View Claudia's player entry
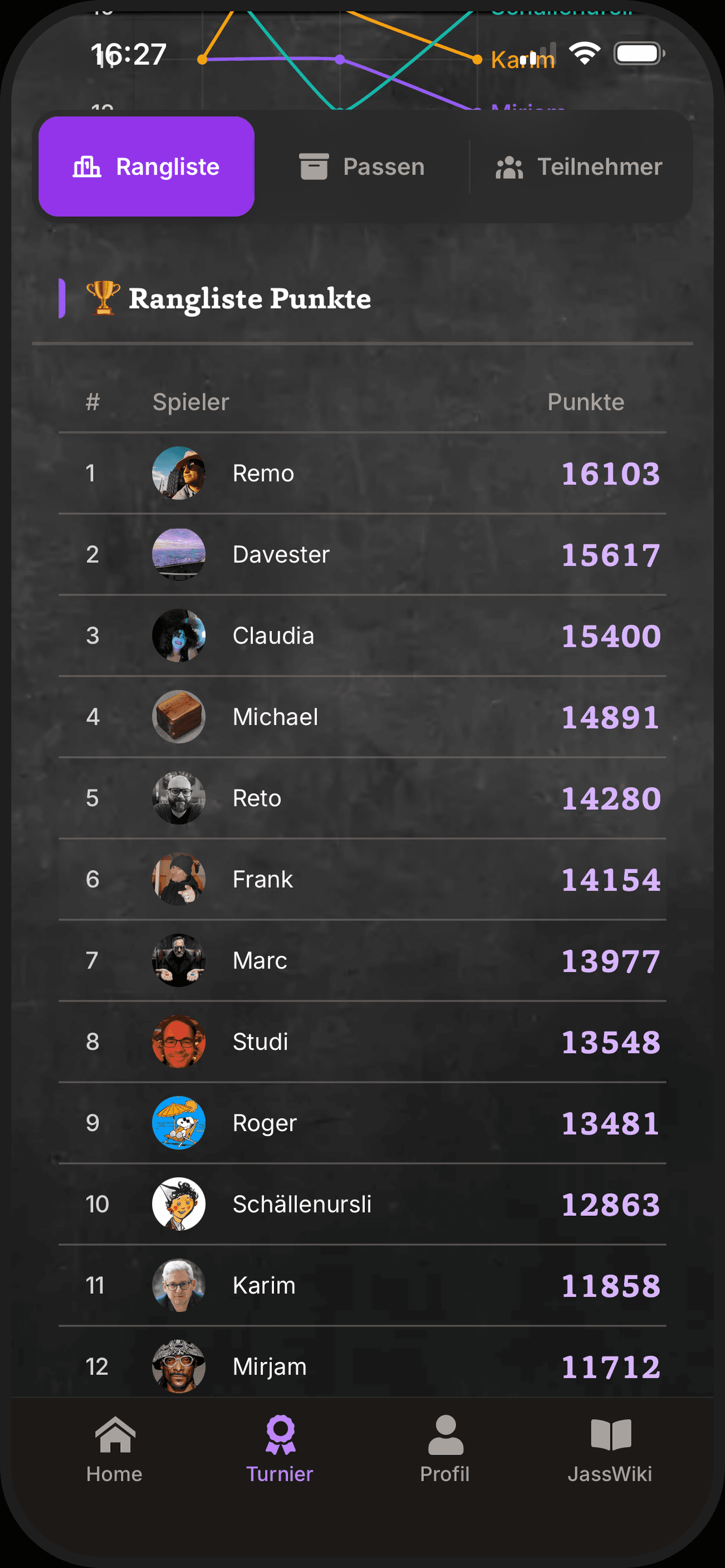The image size is (725, 1568). click(x=362, y=636)
